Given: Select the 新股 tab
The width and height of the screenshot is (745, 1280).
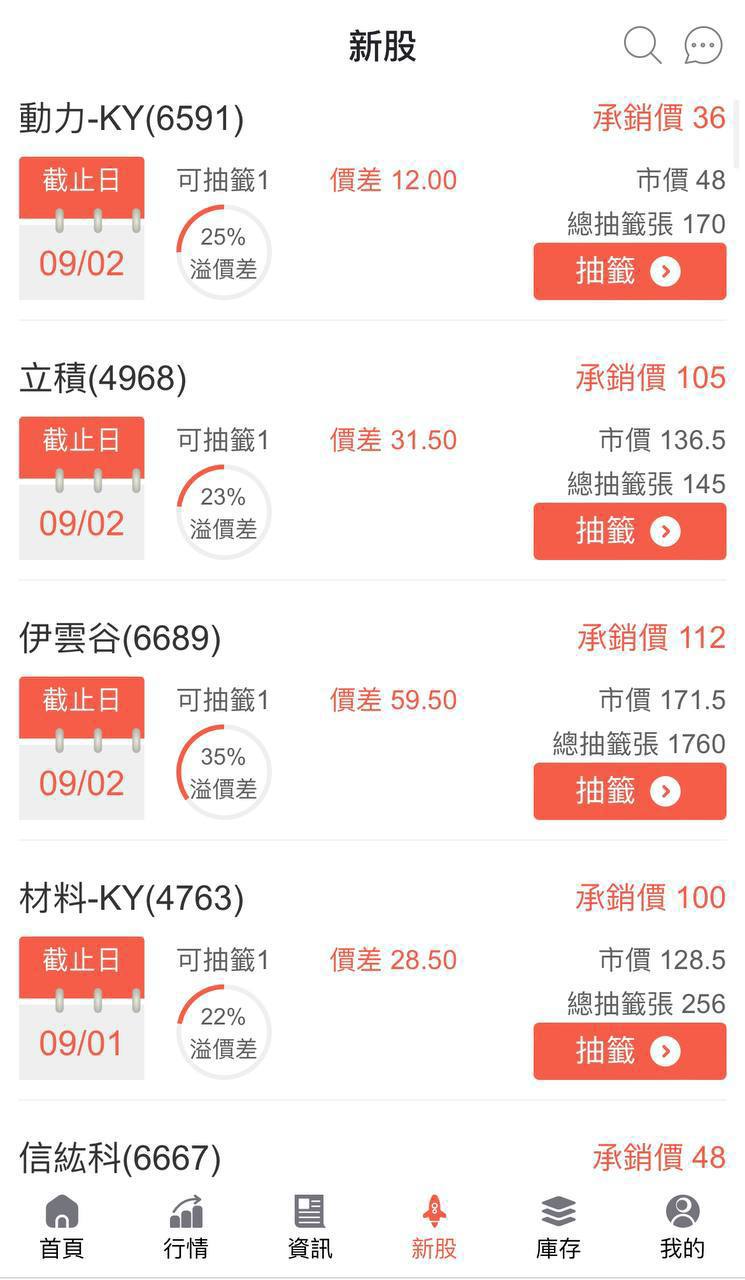Looking at the screenshot, I should tap(434, 1227).
